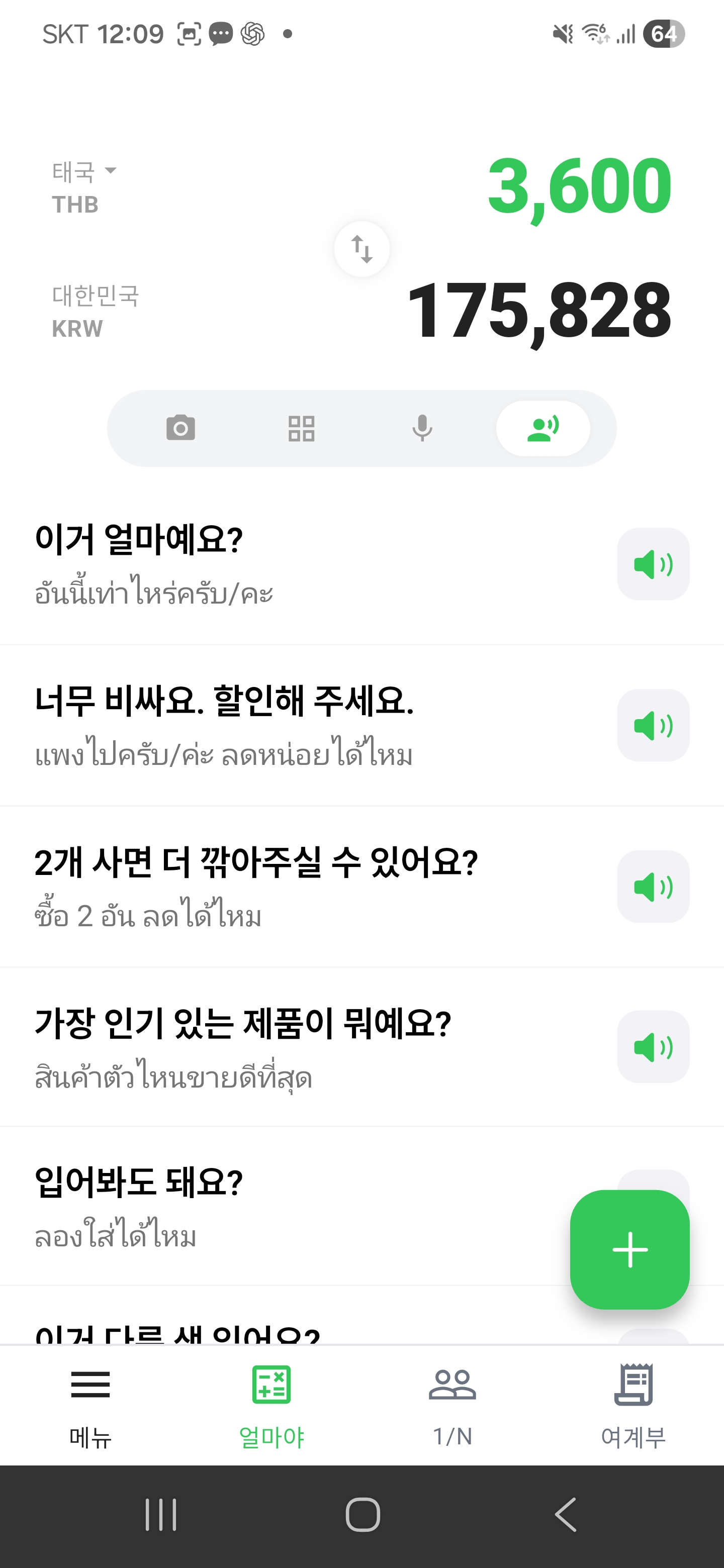Select the microphone voice input mode

(x=422, y=428)
